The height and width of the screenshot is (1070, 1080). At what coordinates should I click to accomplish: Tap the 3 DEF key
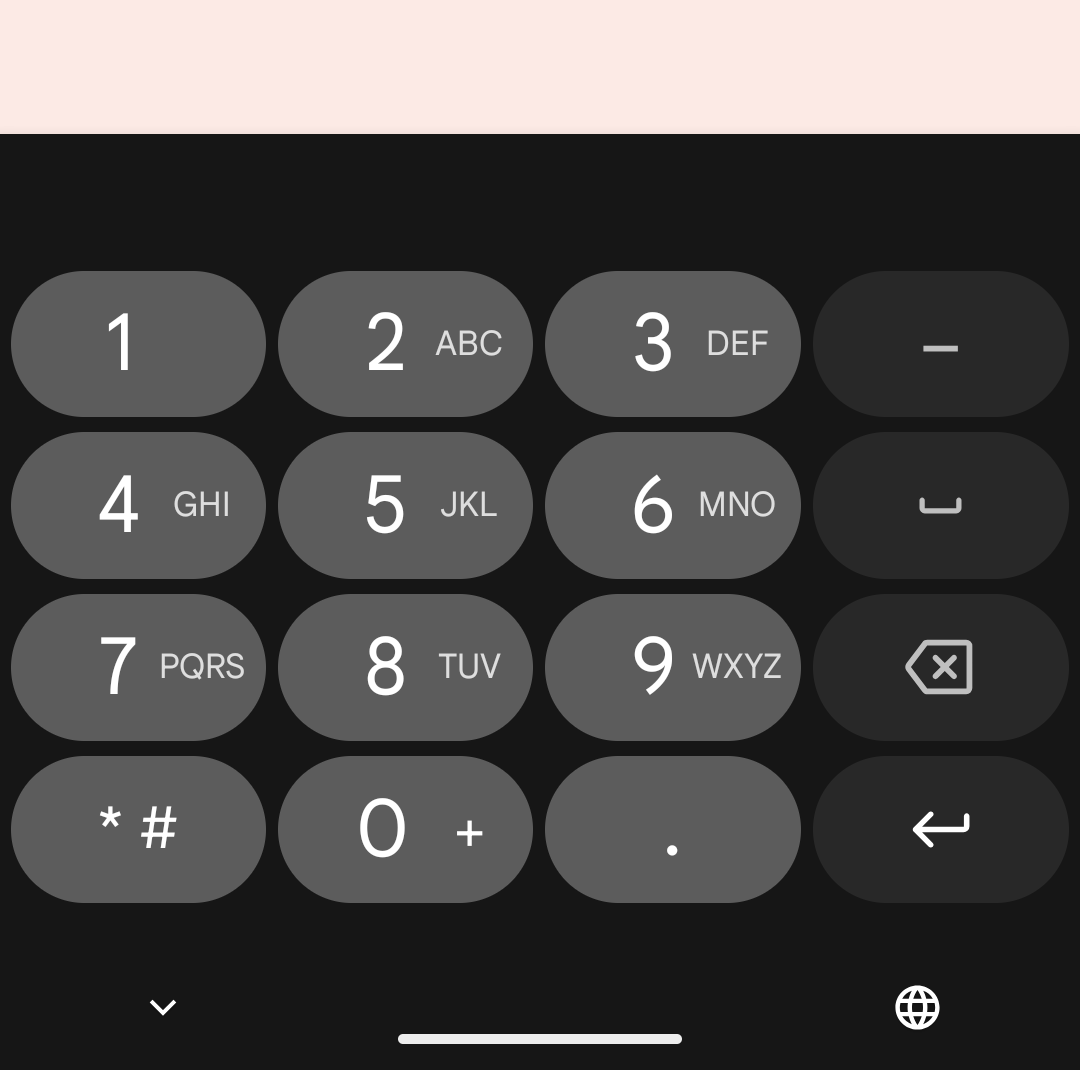coord(672,343)
